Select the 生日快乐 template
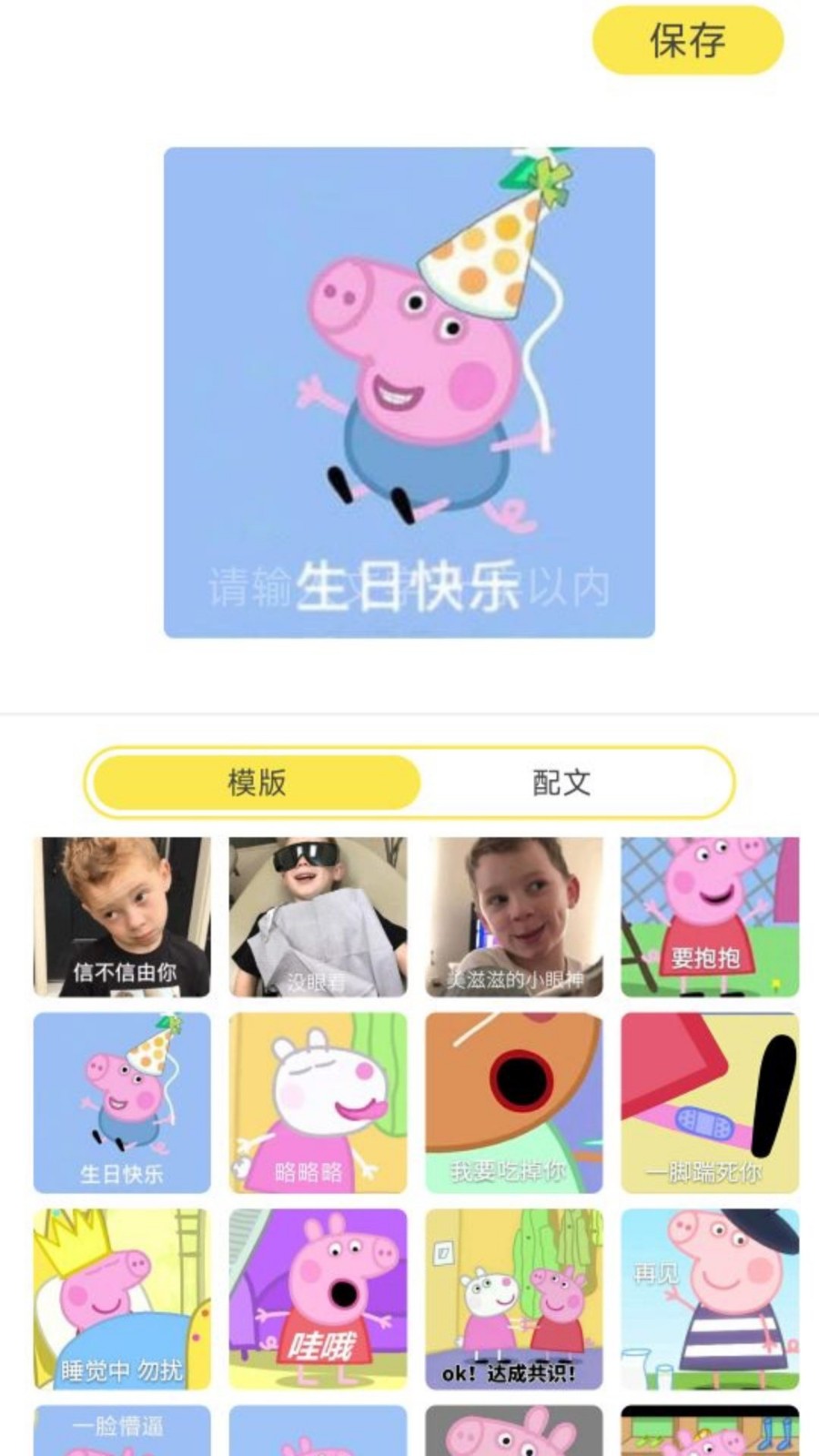Screen dimensions: 819x1456 (122, 1102)
